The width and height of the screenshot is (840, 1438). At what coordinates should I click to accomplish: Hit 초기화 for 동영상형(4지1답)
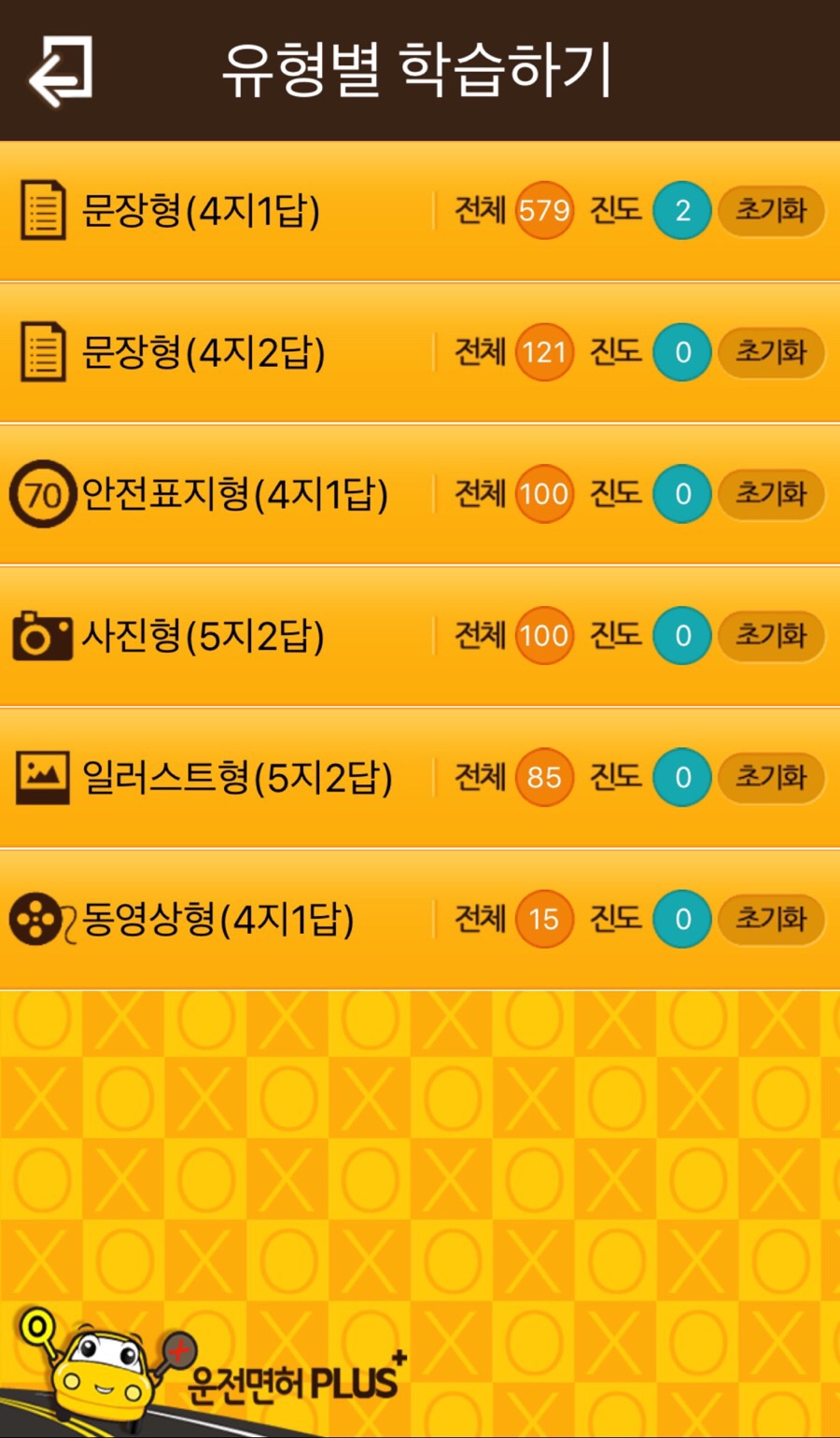(x=771, y=920)
